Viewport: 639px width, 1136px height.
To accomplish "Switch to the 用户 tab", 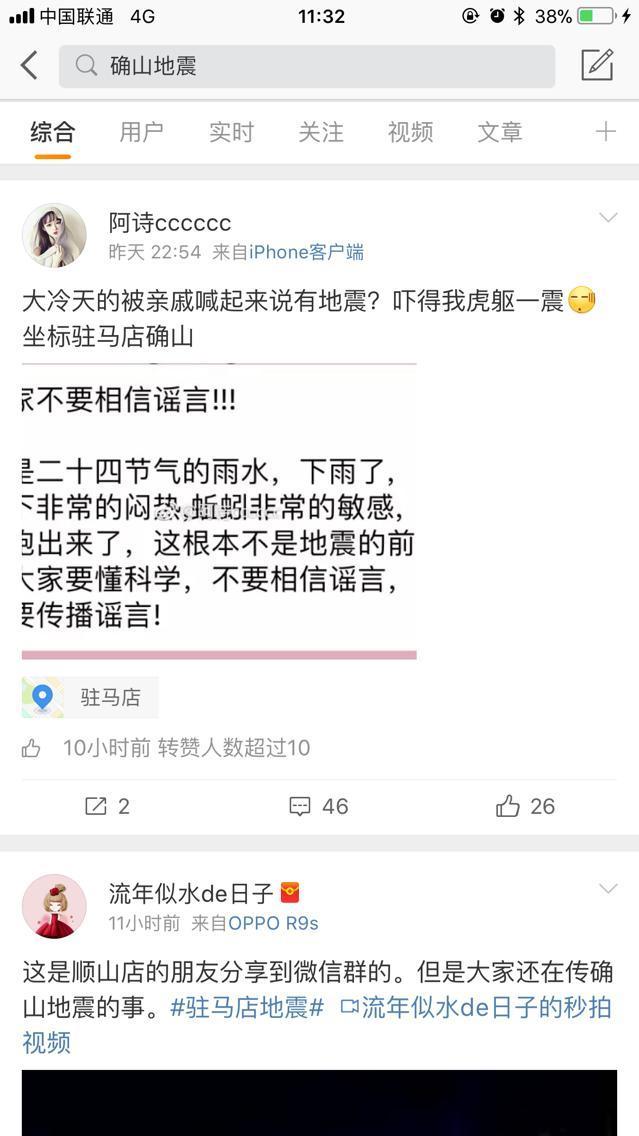I will pos(141,132).
